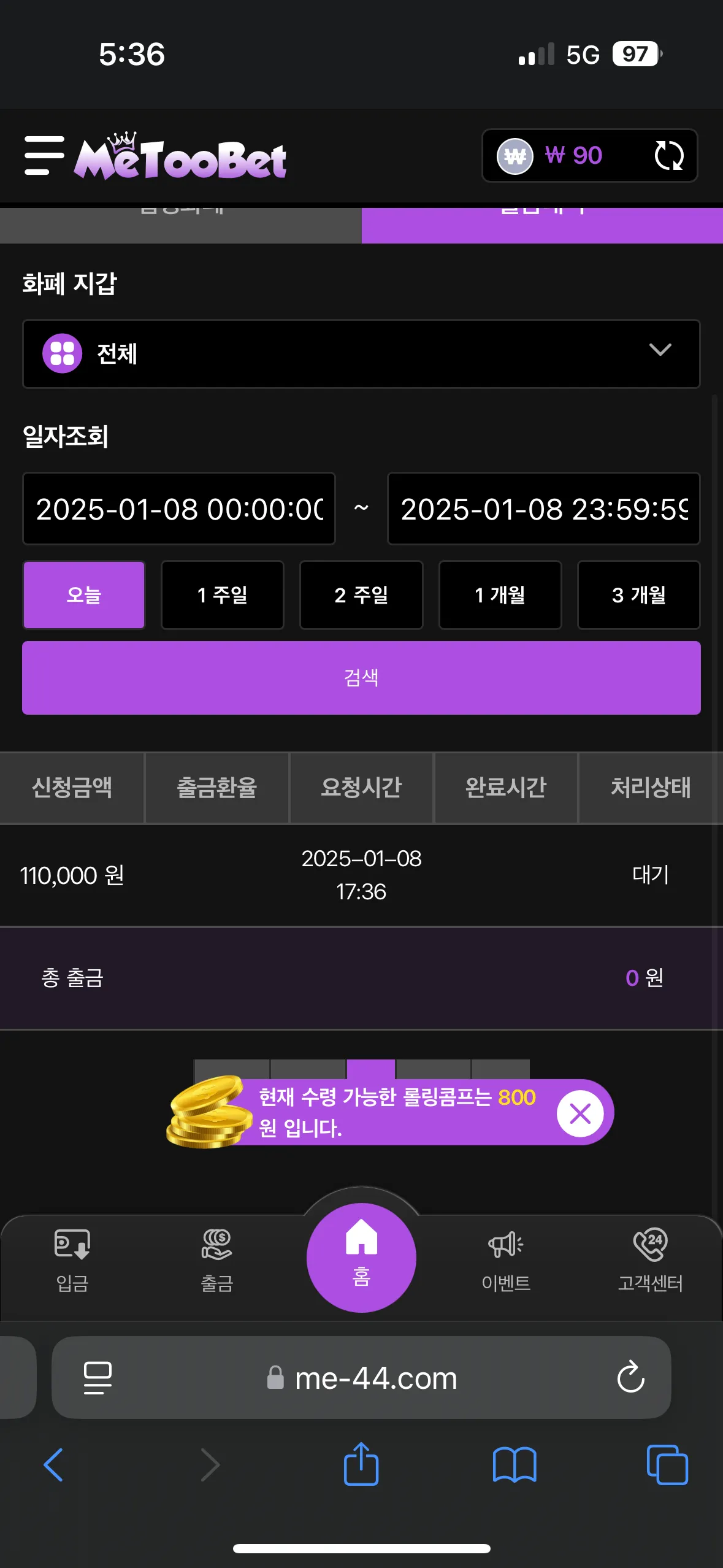Open 고객센터 customer support
This screenshot has height=1568, width=723.
click(x=650, y=1259)
